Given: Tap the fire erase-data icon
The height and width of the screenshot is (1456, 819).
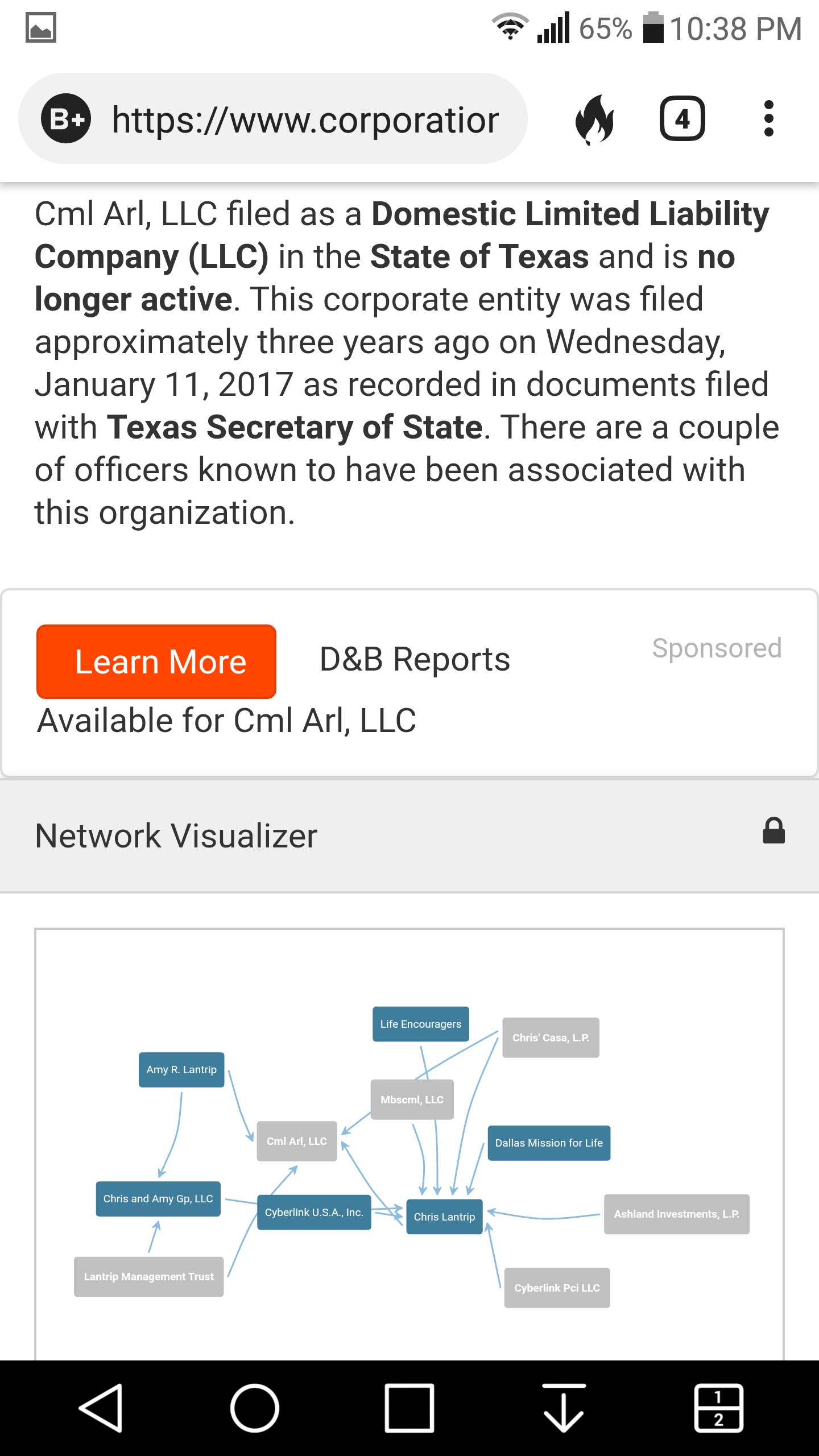Looking at the screenshot, I should pyautogui.click(x=595, y=119).
